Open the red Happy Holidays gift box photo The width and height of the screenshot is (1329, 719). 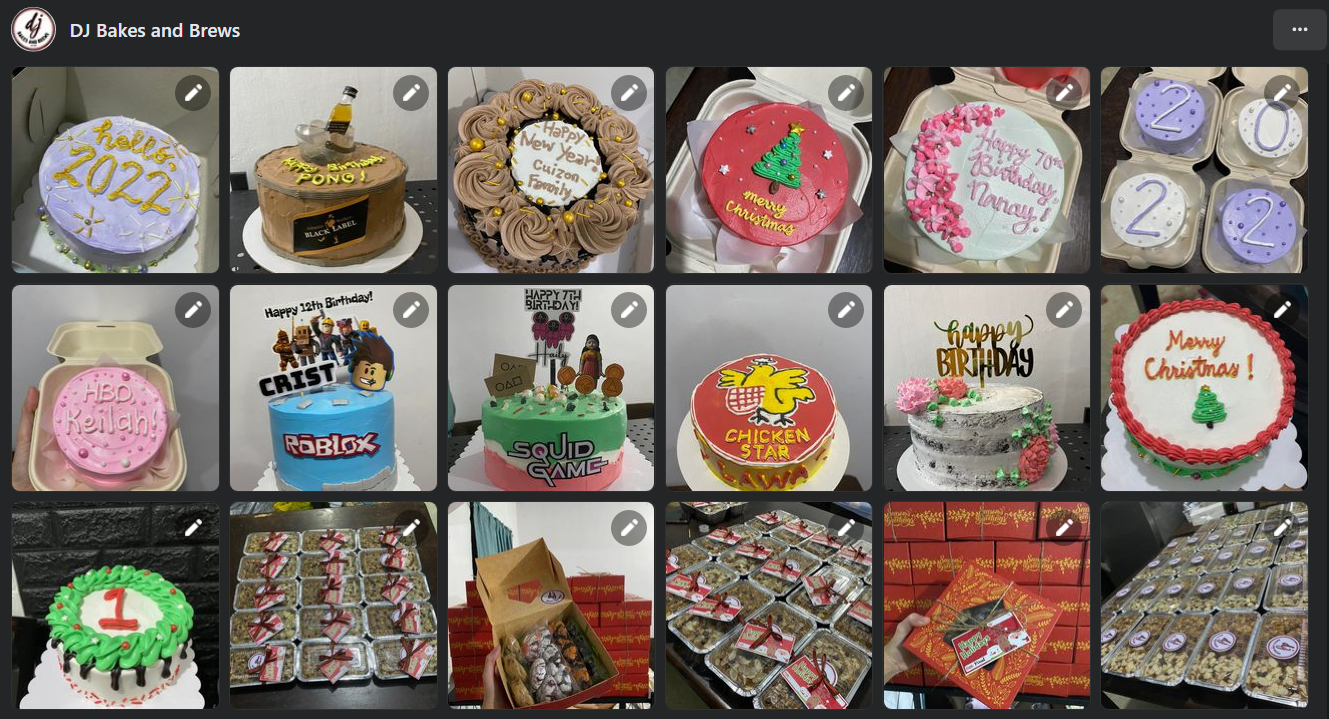[986, 620]
